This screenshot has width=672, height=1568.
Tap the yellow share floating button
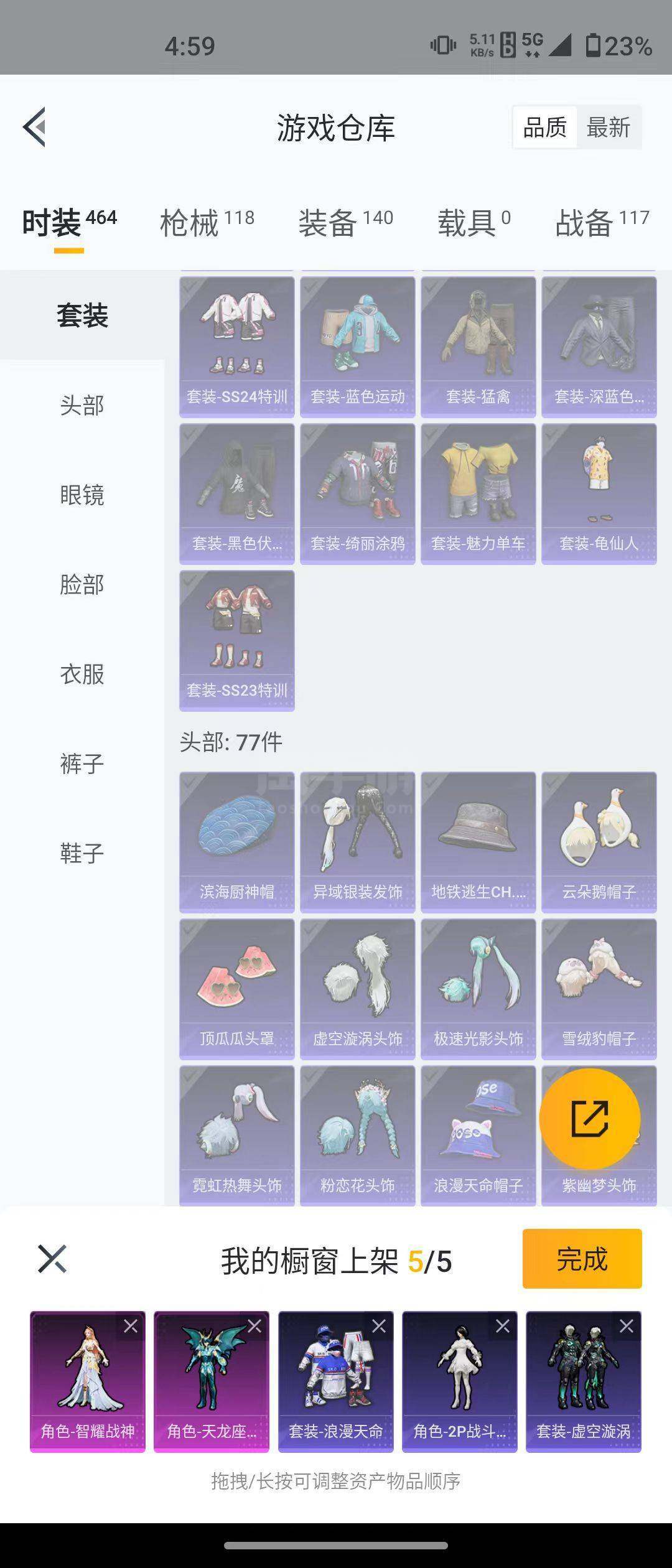[589, 1118]
